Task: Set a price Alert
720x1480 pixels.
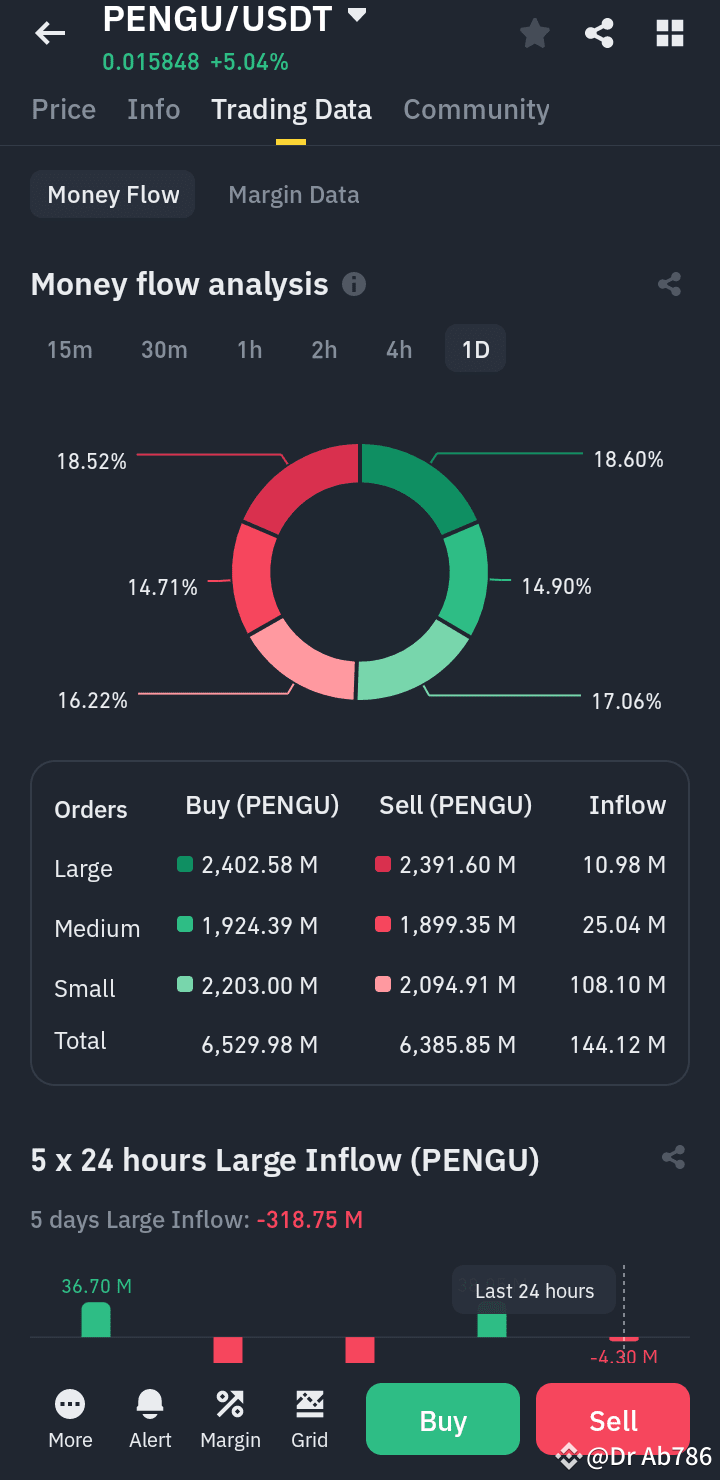Action: coord(150,1419)
